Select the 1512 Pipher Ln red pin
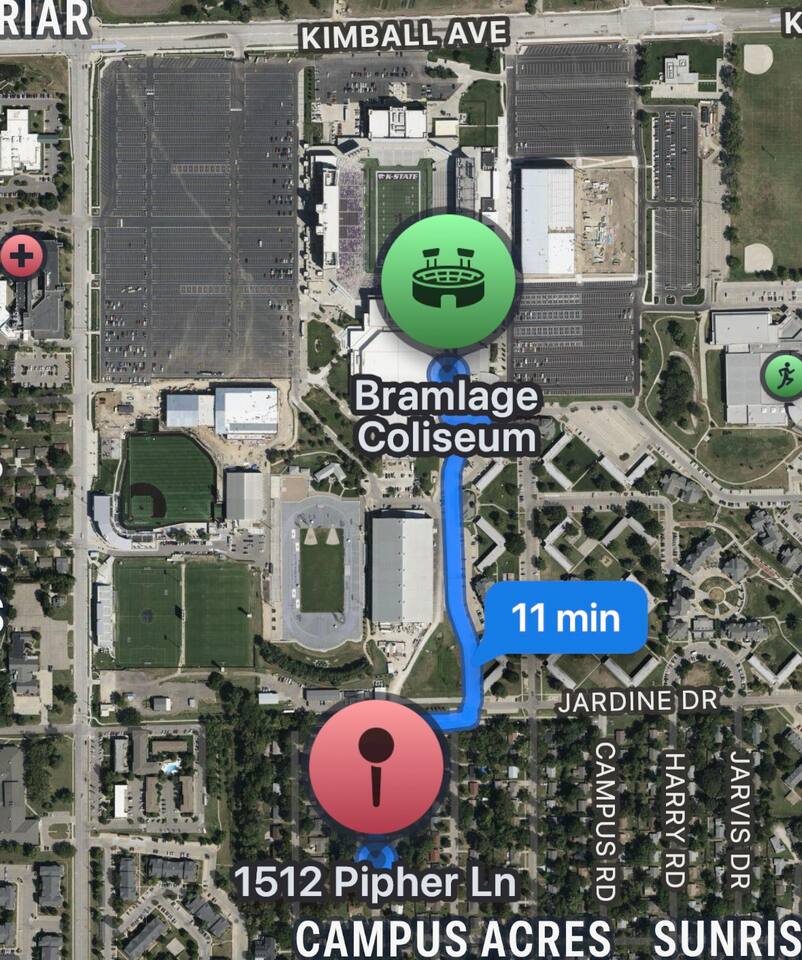This screenshot has width=802, height=960. [x=376, y=766]
